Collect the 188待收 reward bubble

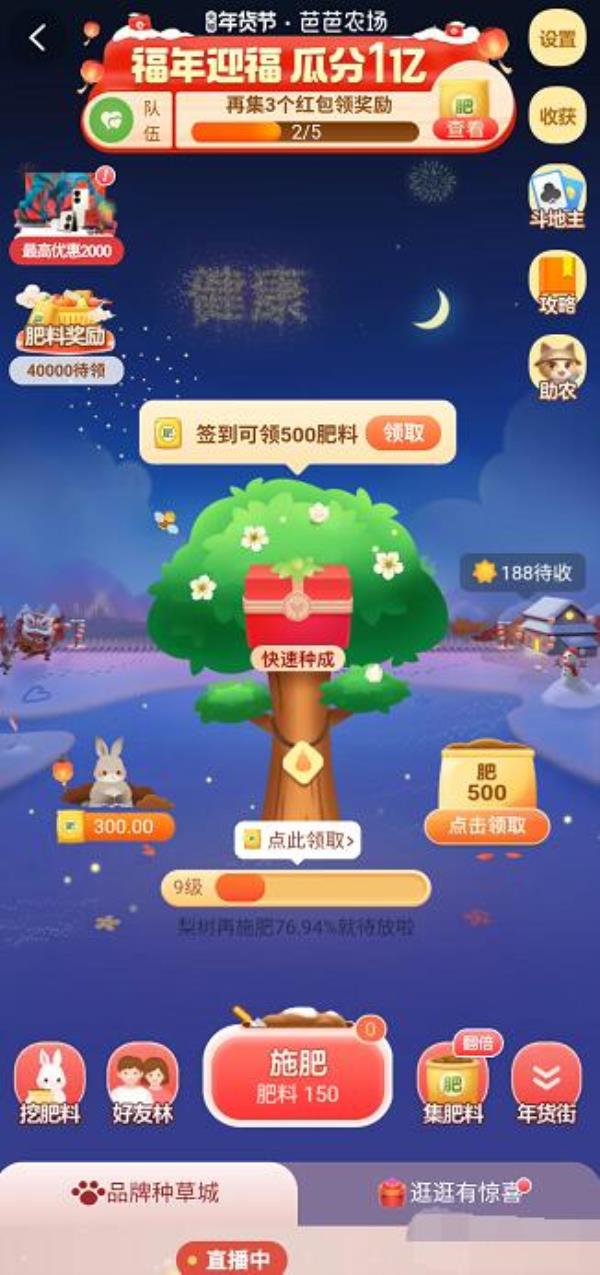click(523, 573)
